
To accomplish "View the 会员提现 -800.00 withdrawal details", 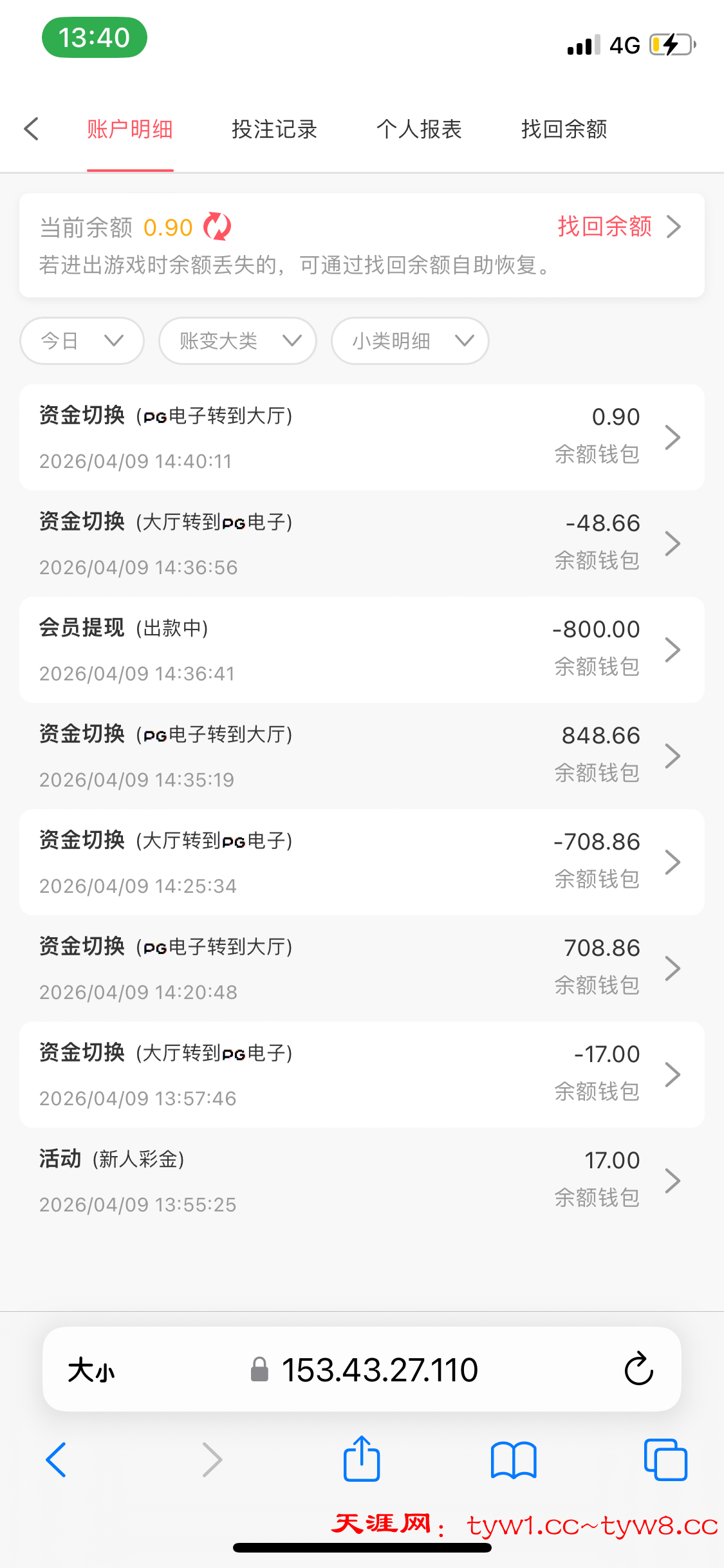I will coord(362,650).
